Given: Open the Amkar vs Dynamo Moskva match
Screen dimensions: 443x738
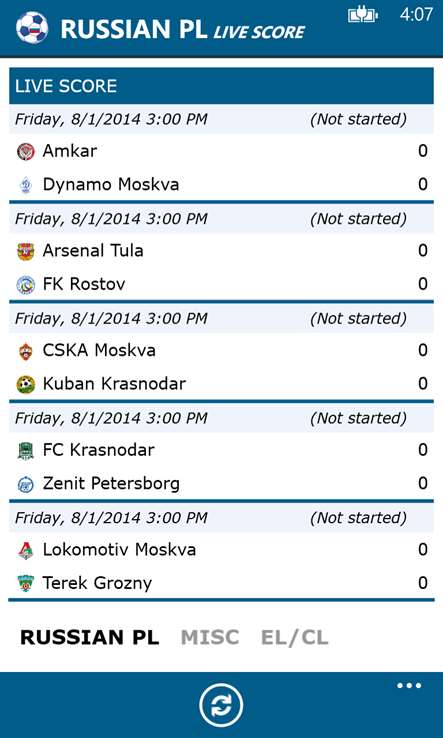Looking at the screenshot, I should click(221, 154).
